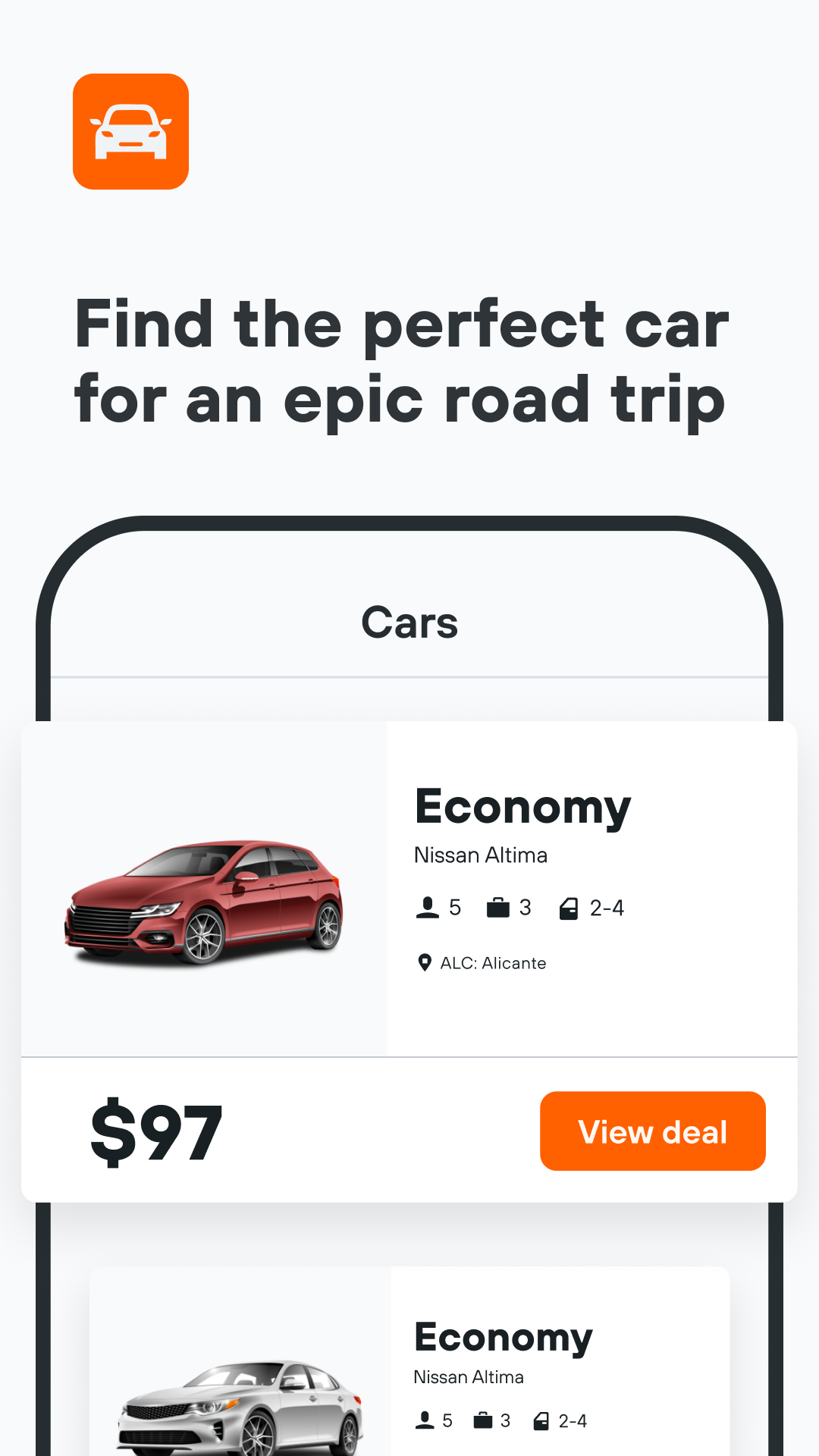Open the ALC: Alicante location link
The width and height of the screenshot is (819, 1456).
click(x=493, y=963)
